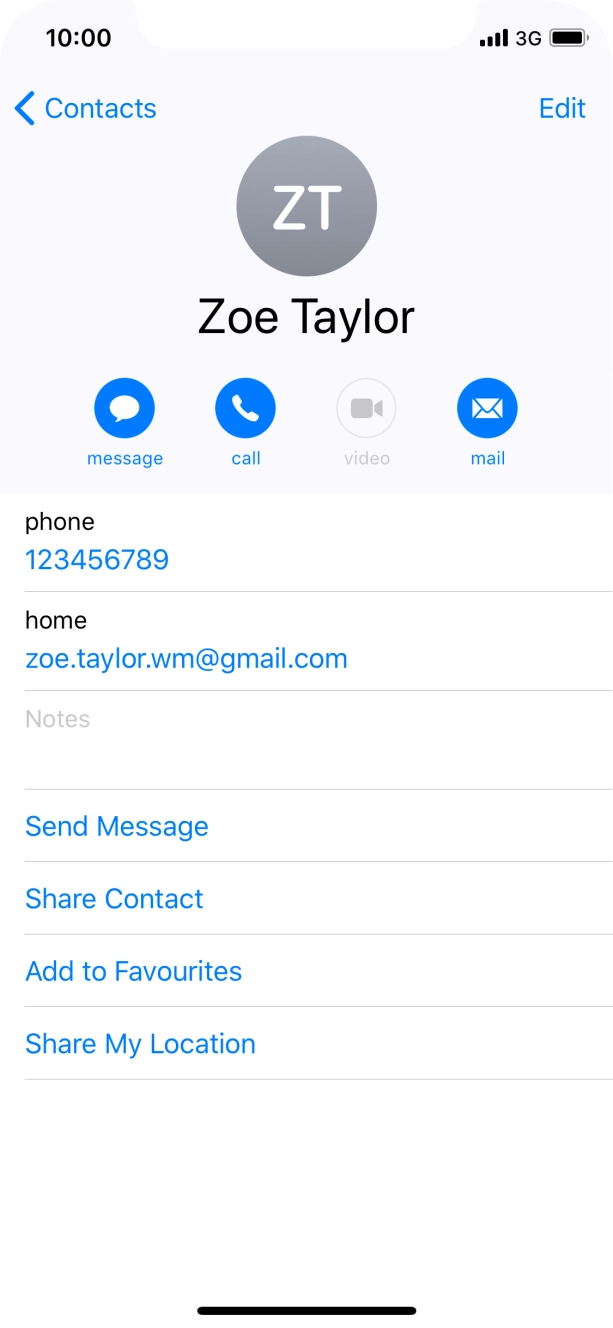
Task: Tap the message icon button
Action: tap(124, 409)
